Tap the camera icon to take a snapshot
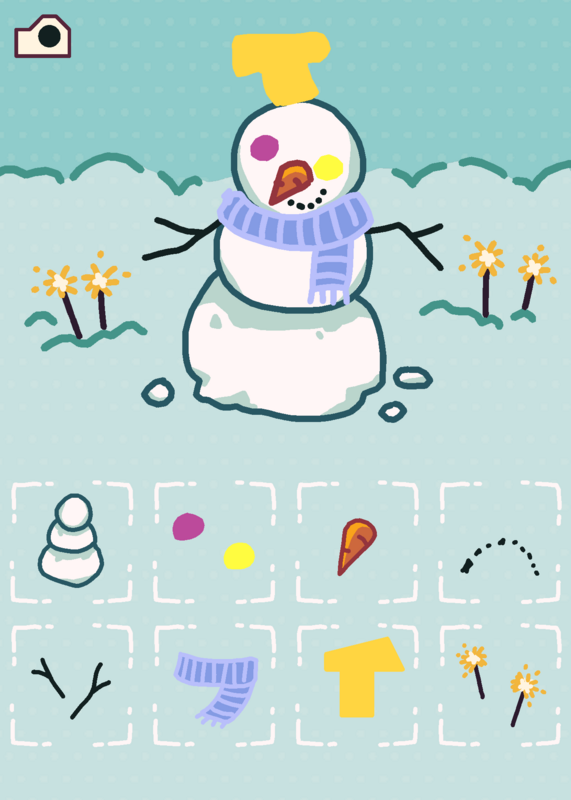The height and width of the screenshot is (800, 571). click(x=42, y=36)
